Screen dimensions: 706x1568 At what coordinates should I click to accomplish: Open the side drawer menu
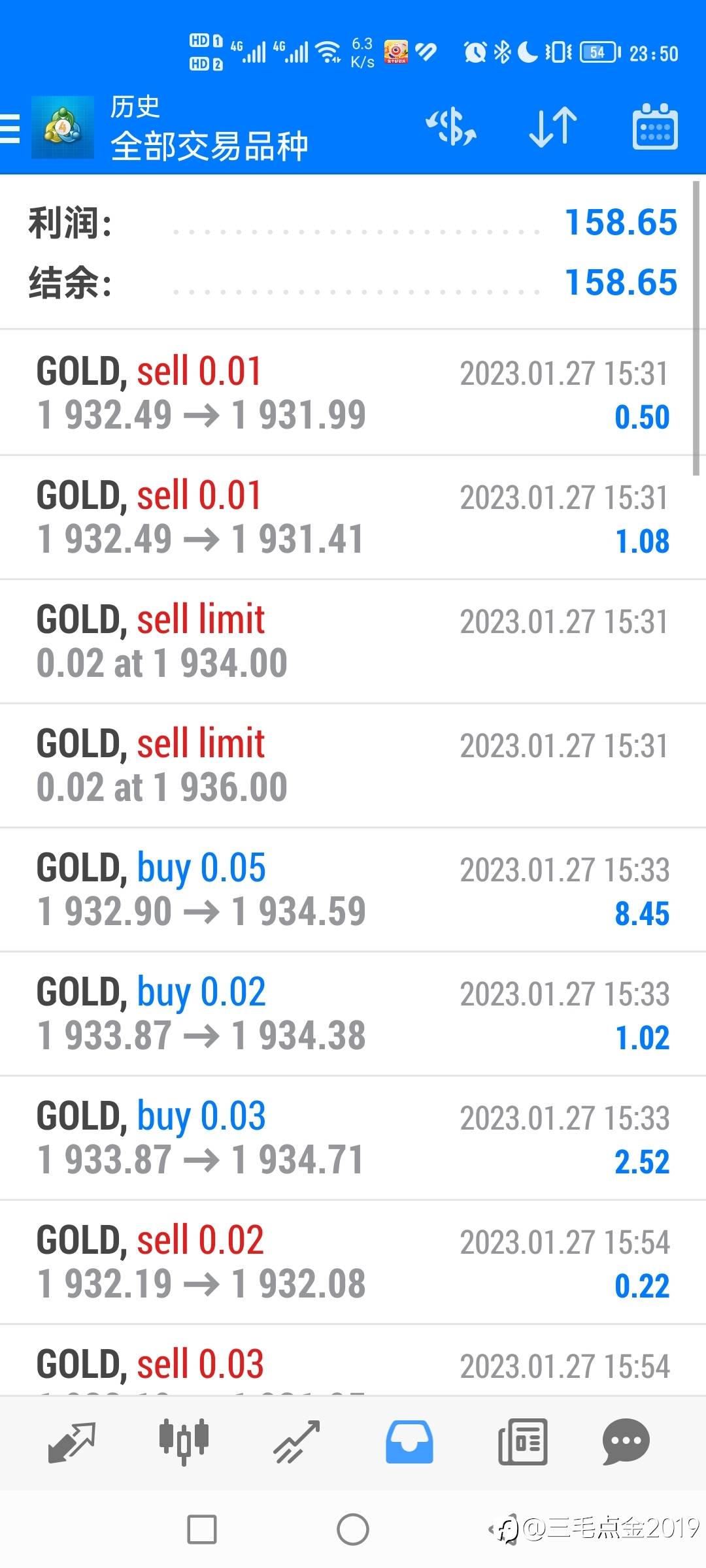[x=10, y=128]
